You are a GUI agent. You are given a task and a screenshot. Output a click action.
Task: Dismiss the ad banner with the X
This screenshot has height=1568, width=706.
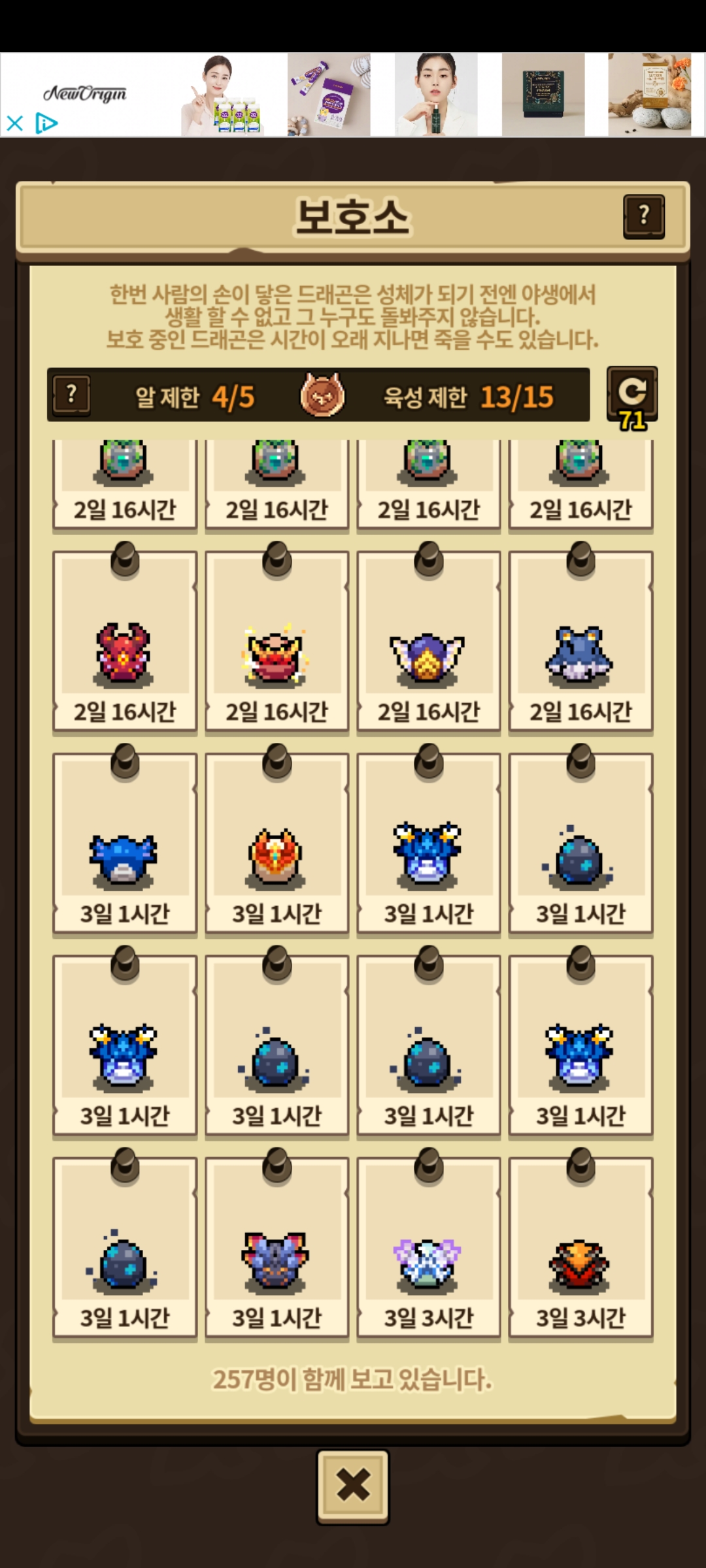pos(15,123)
